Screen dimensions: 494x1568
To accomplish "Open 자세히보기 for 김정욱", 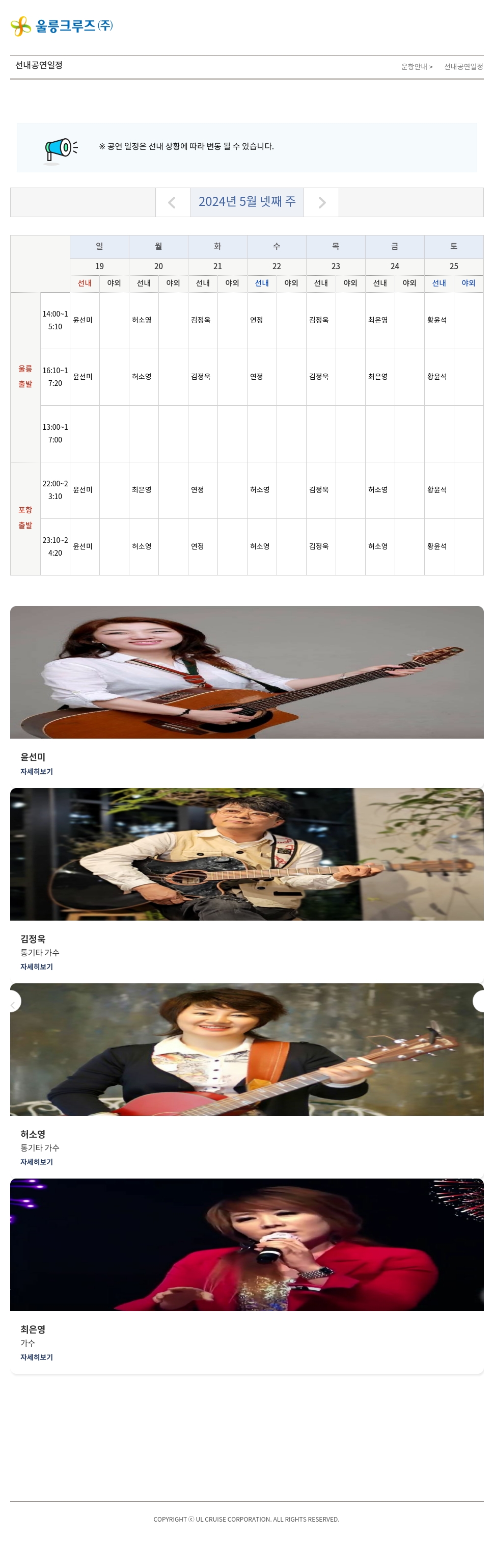I will click(37, 966).
